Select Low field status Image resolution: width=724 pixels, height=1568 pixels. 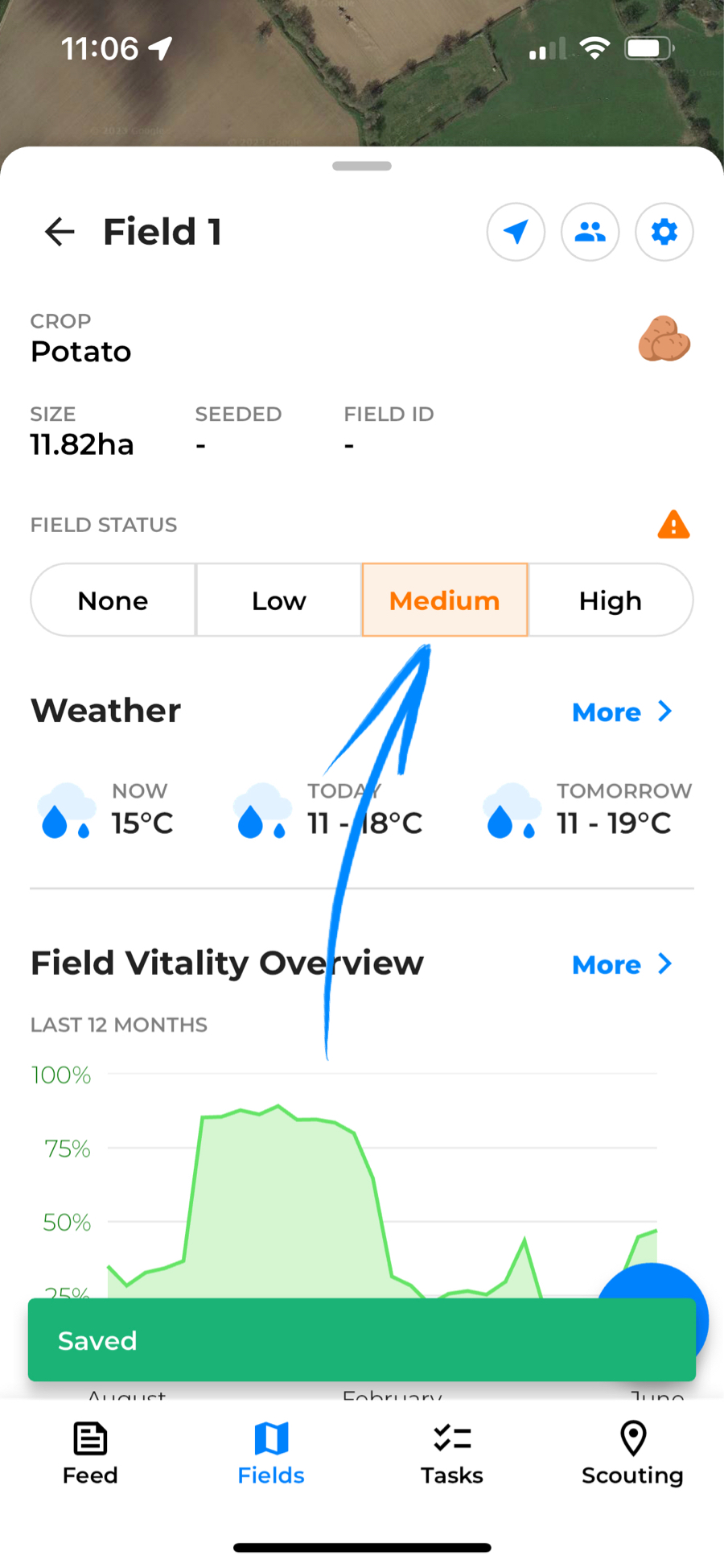click(279, 600)
